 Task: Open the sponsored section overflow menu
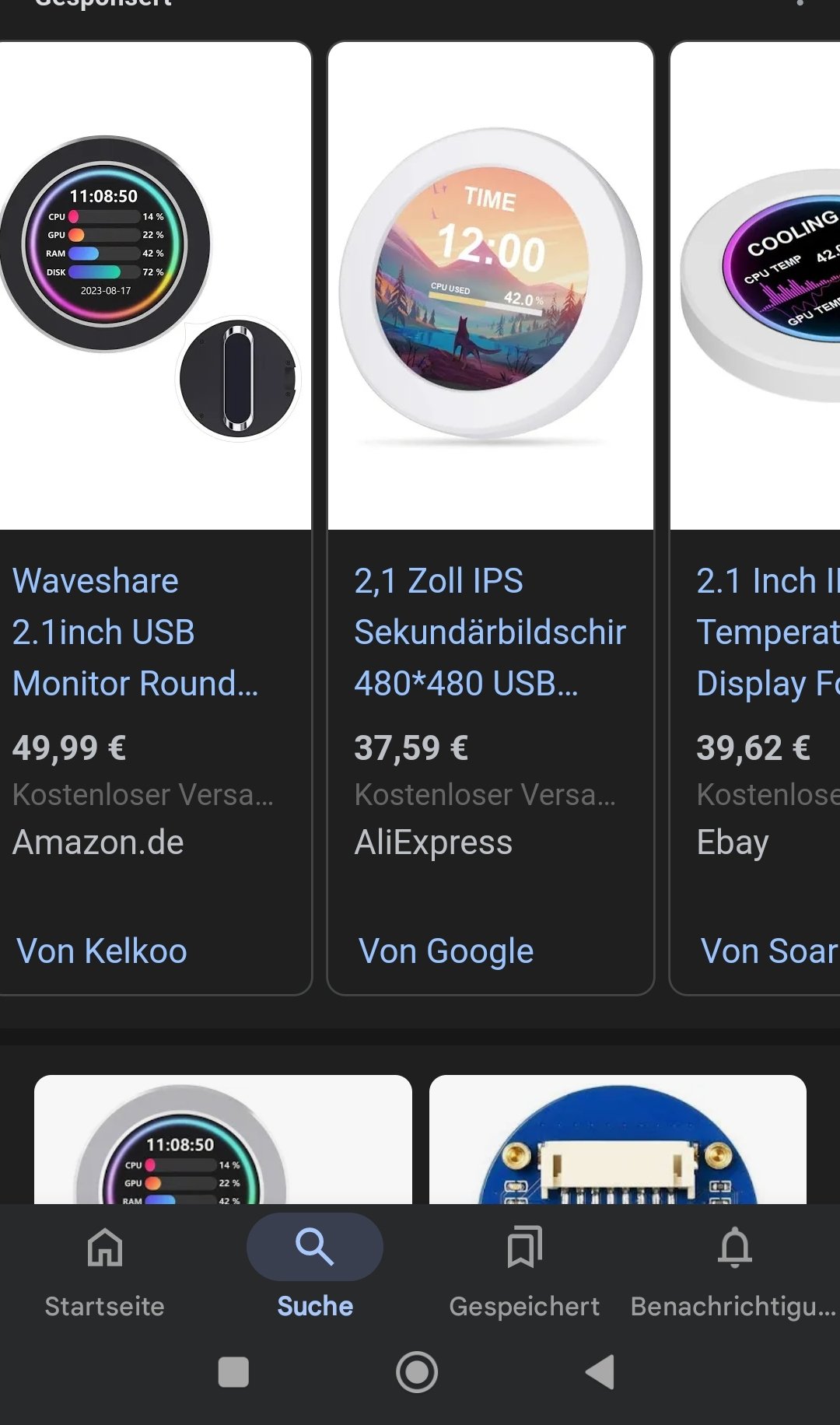[800, 3]
